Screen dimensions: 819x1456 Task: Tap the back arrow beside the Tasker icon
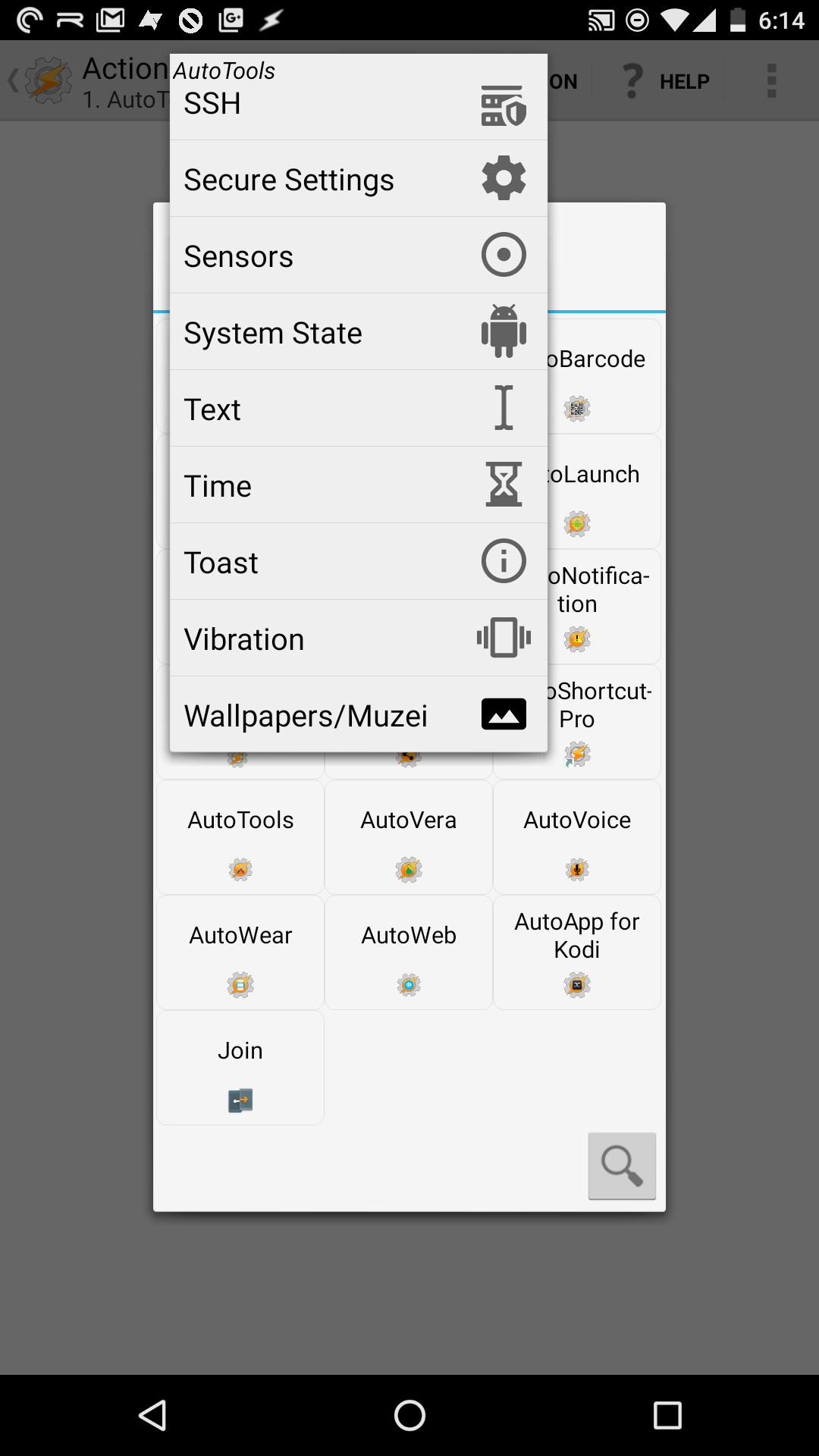coord(14,80)
